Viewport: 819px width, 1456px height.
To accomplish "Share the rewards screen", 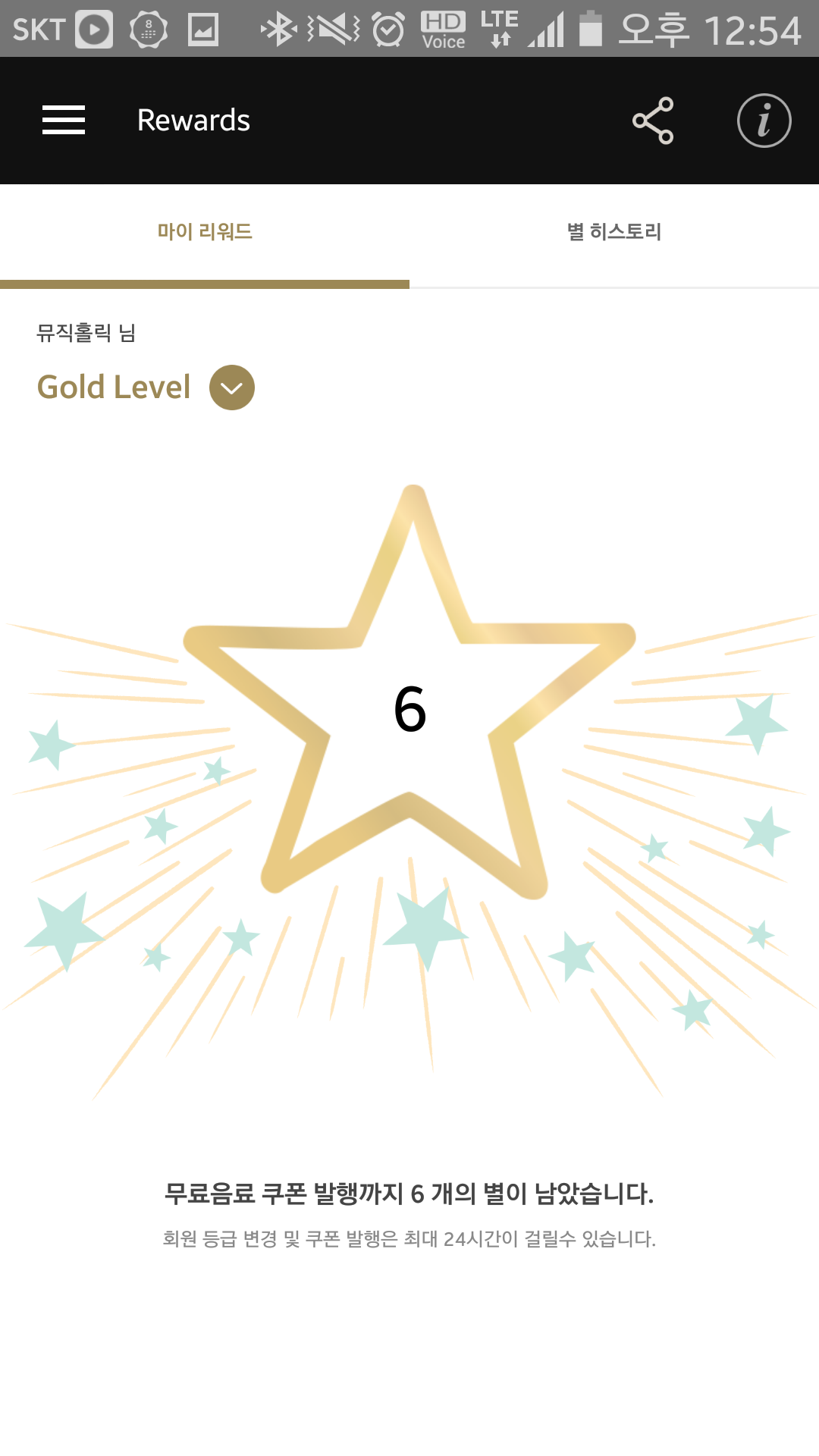I will click(x=653, y=121).
